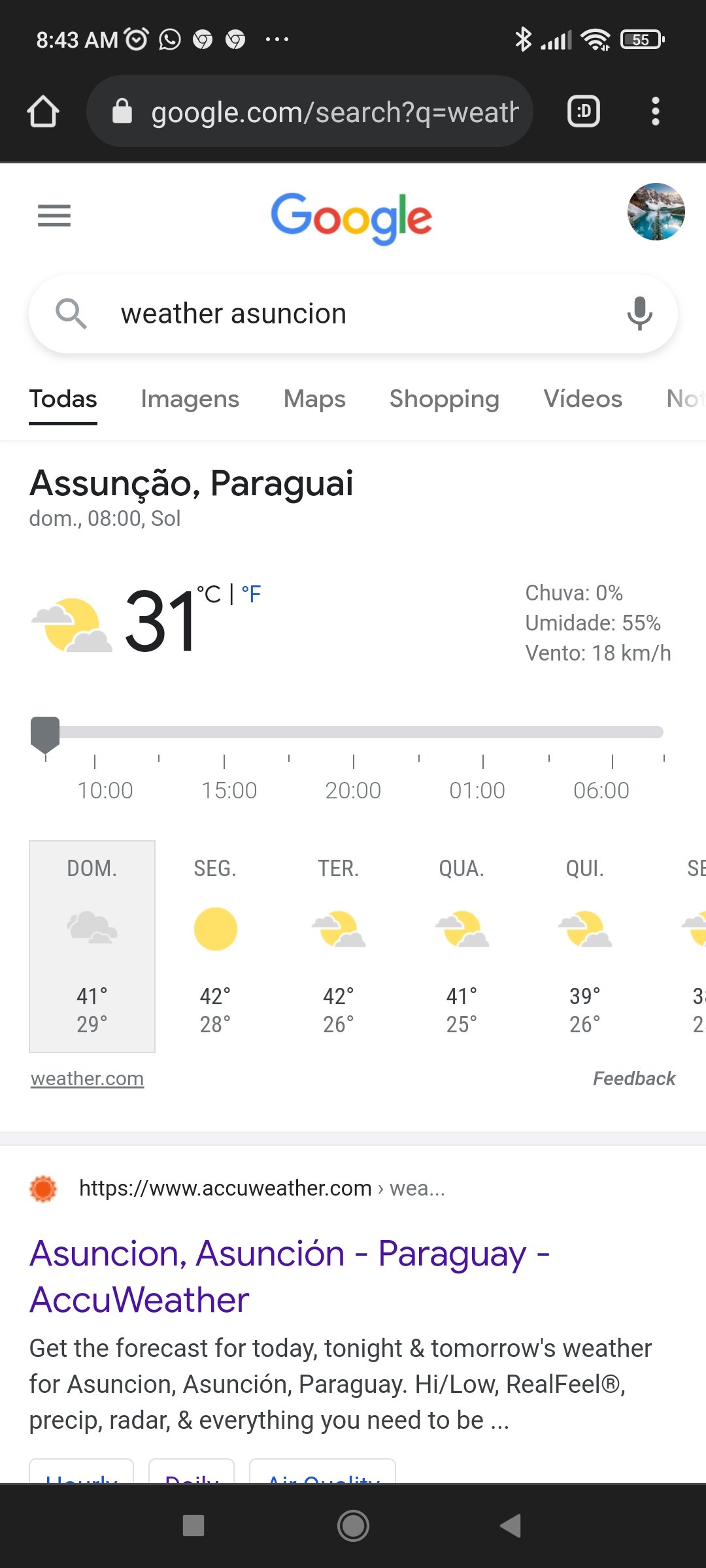Switch to the Shopping tab
This screenshot has width=706, height=1568.
pyautogui.click(x=445, y=399)
